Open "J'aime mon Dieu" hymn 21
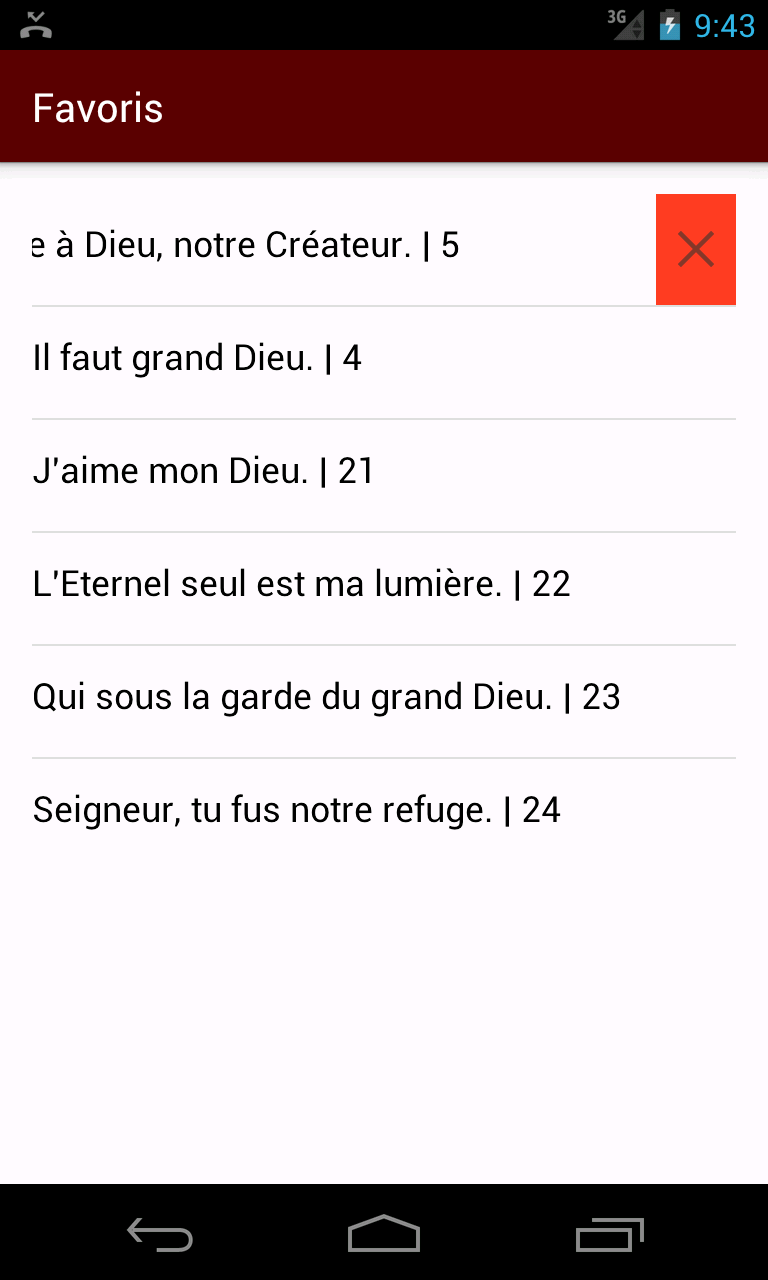Viewport: 768px width, 1280px height. click(x=384, y=475)
